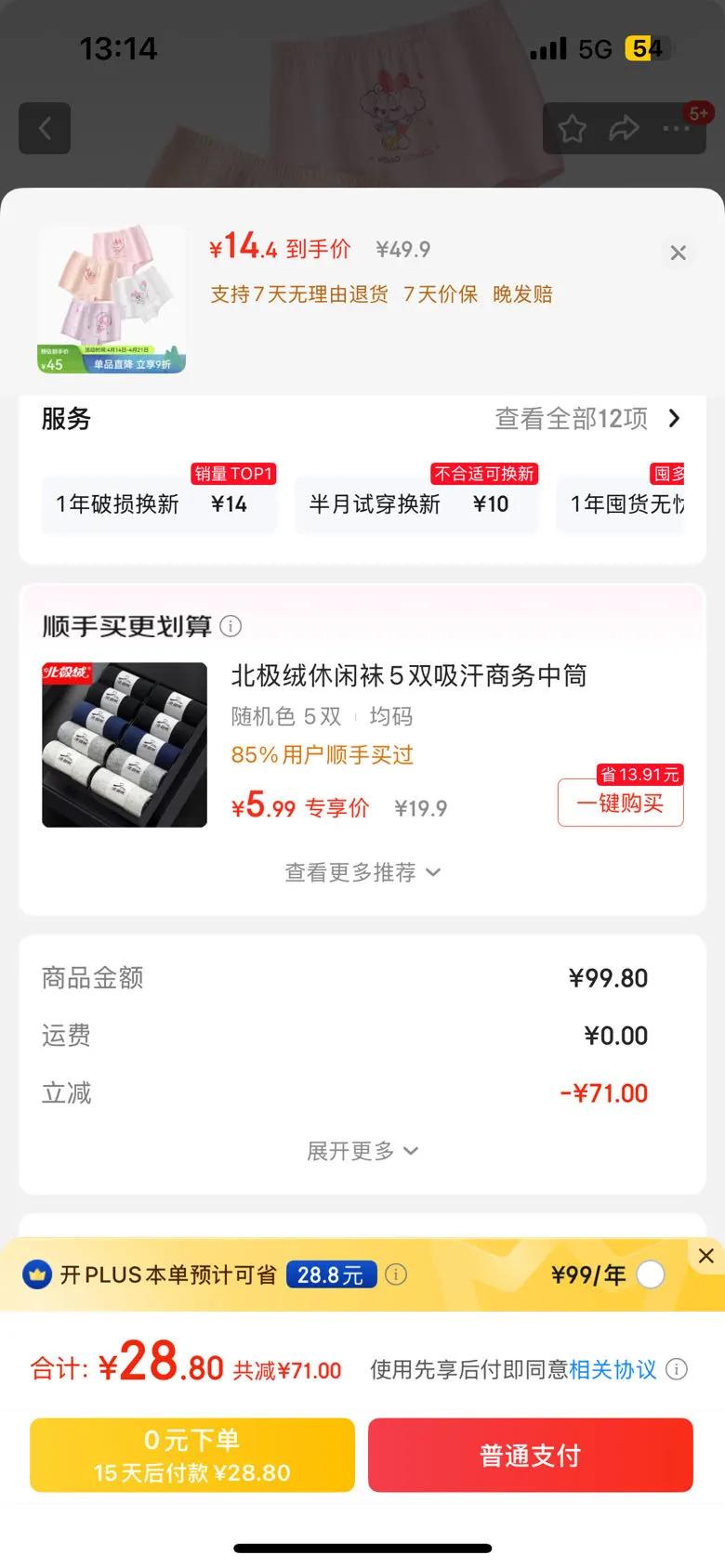The image size is (725, 1568).
Task: Select the 1年破损换新 ¥14 service
Action: (158, 504)
